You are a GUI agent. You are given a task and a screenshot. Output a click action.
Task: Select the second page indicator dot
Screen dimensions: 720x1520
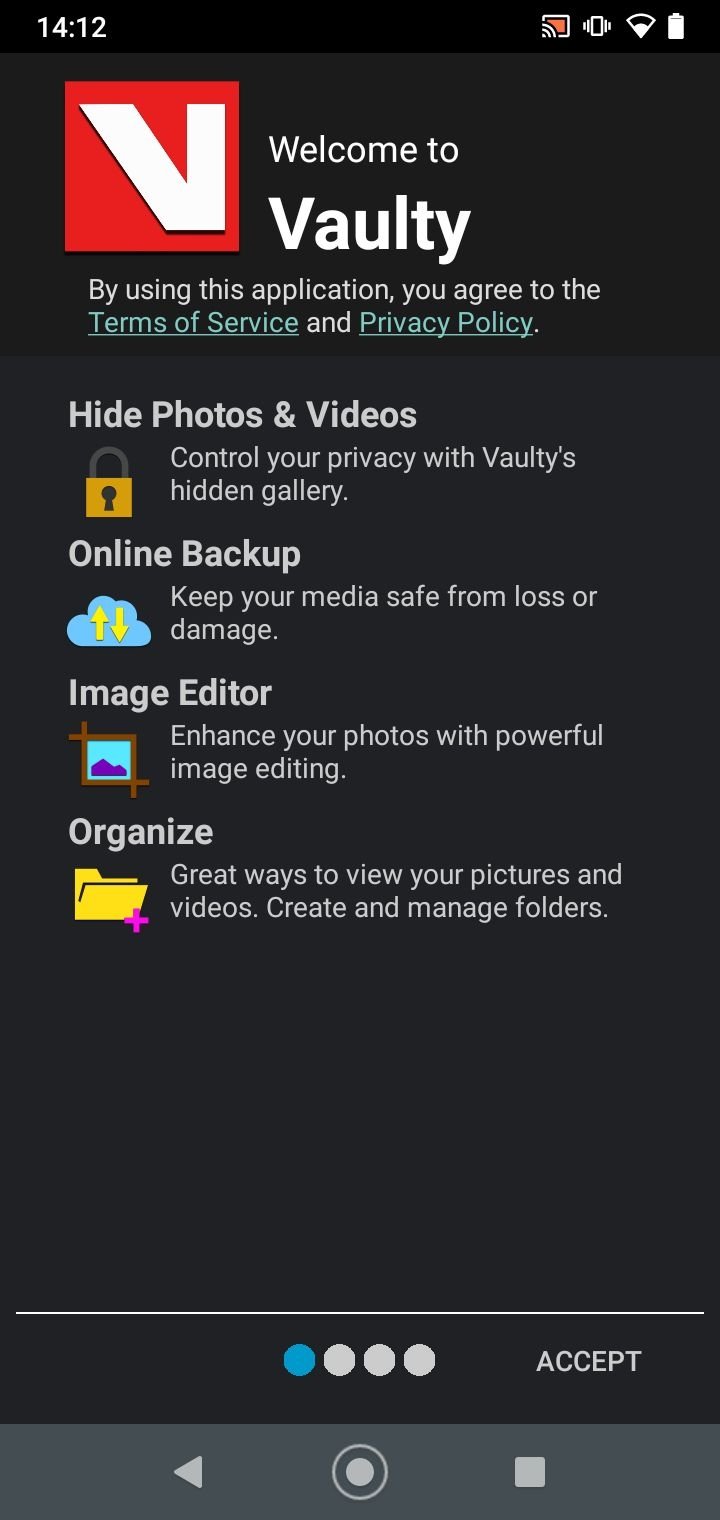(340, 1360)
